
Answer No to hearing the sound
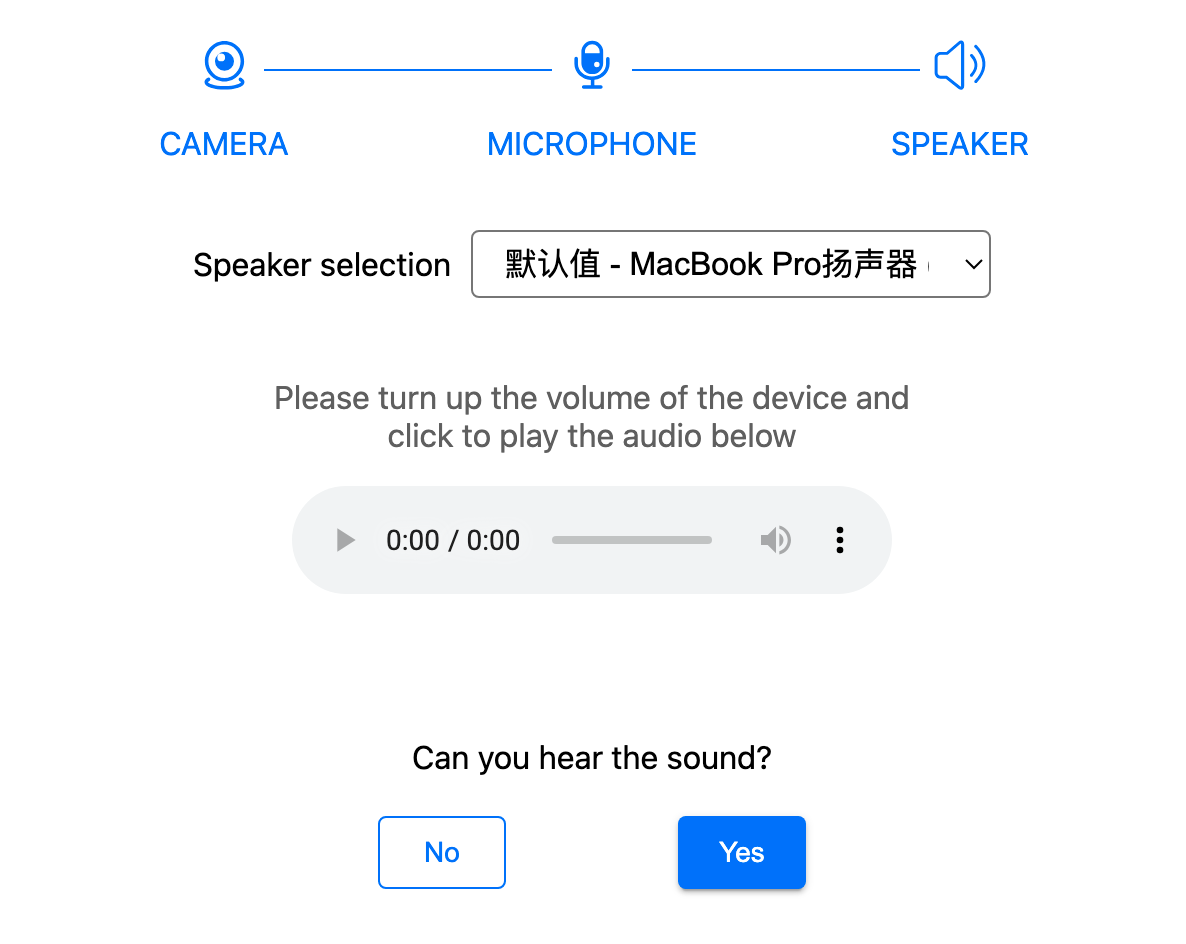click(442, 852)
